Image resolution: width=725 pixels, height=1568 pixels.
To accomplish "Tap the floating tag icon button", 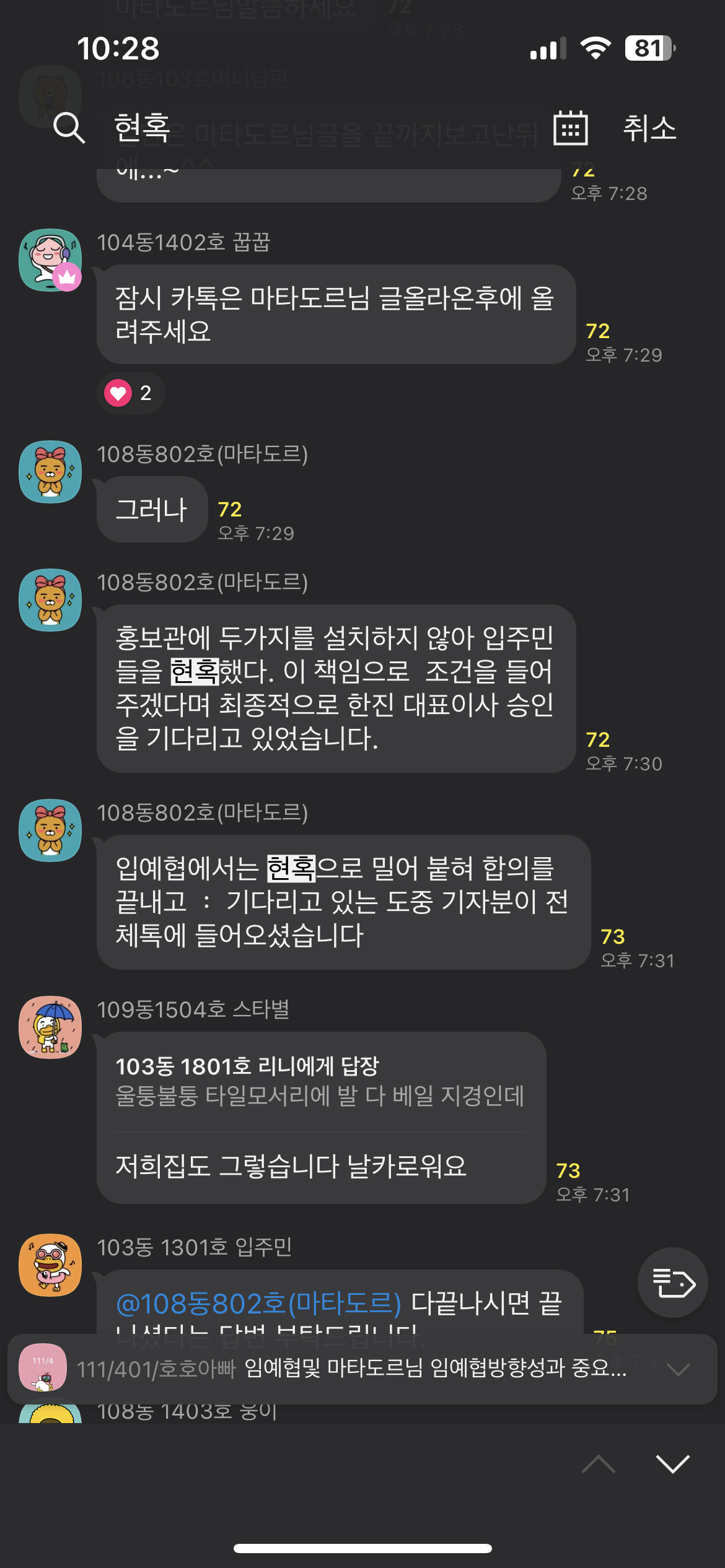I will click(673, 1282).
